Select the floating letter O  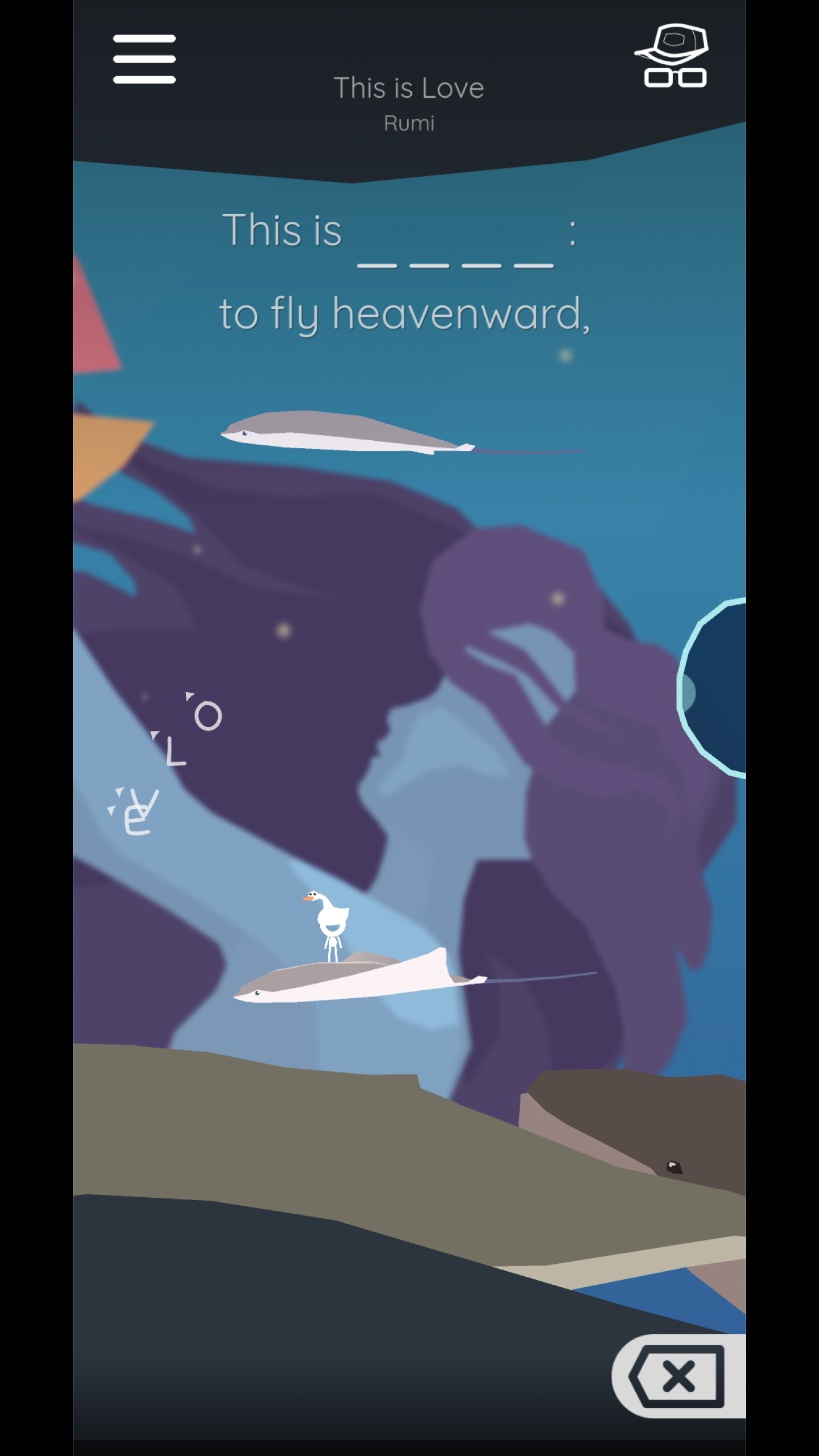(208, 715)
